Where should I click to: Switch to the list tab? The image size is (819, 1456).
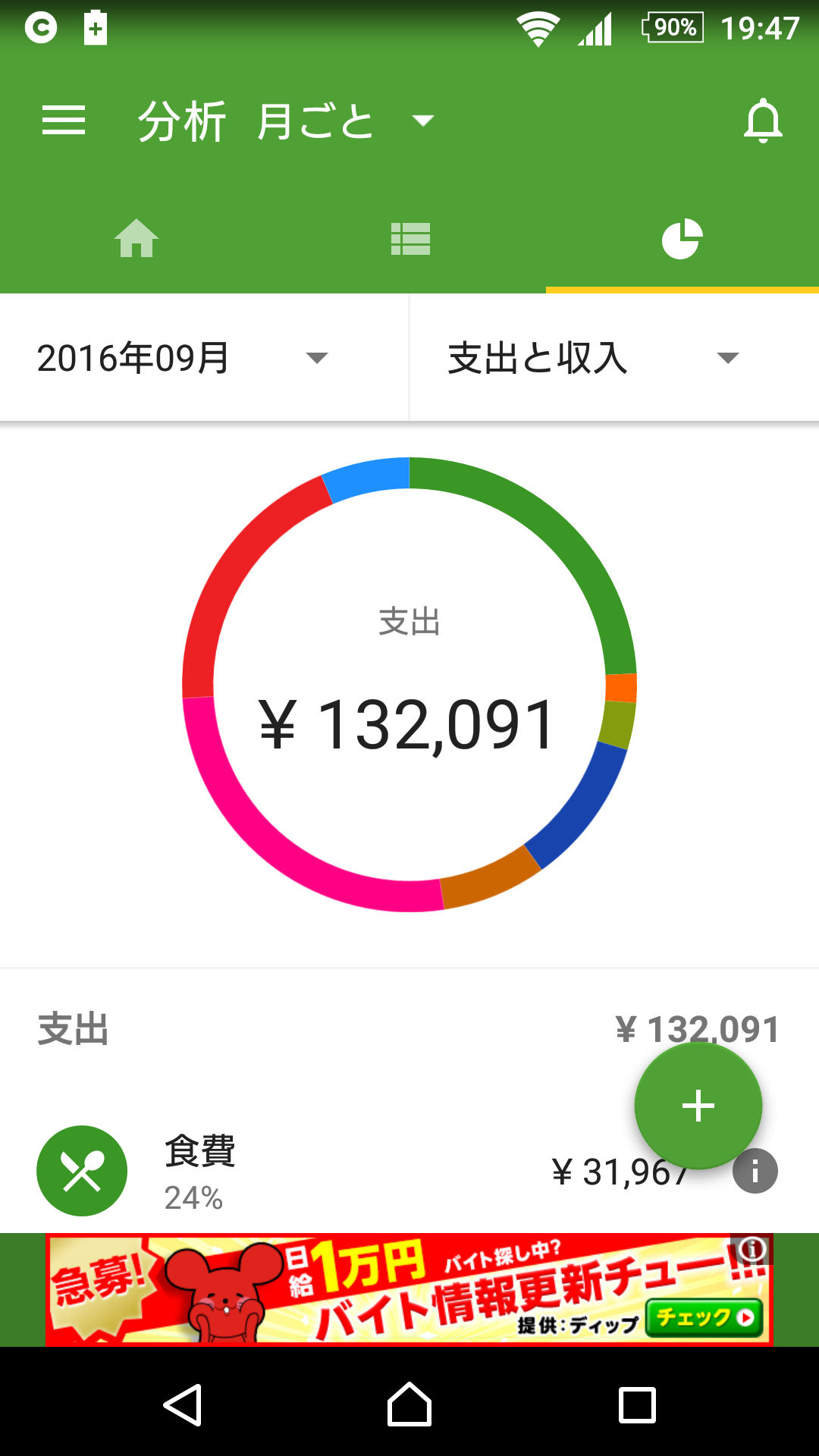(410, 239)
